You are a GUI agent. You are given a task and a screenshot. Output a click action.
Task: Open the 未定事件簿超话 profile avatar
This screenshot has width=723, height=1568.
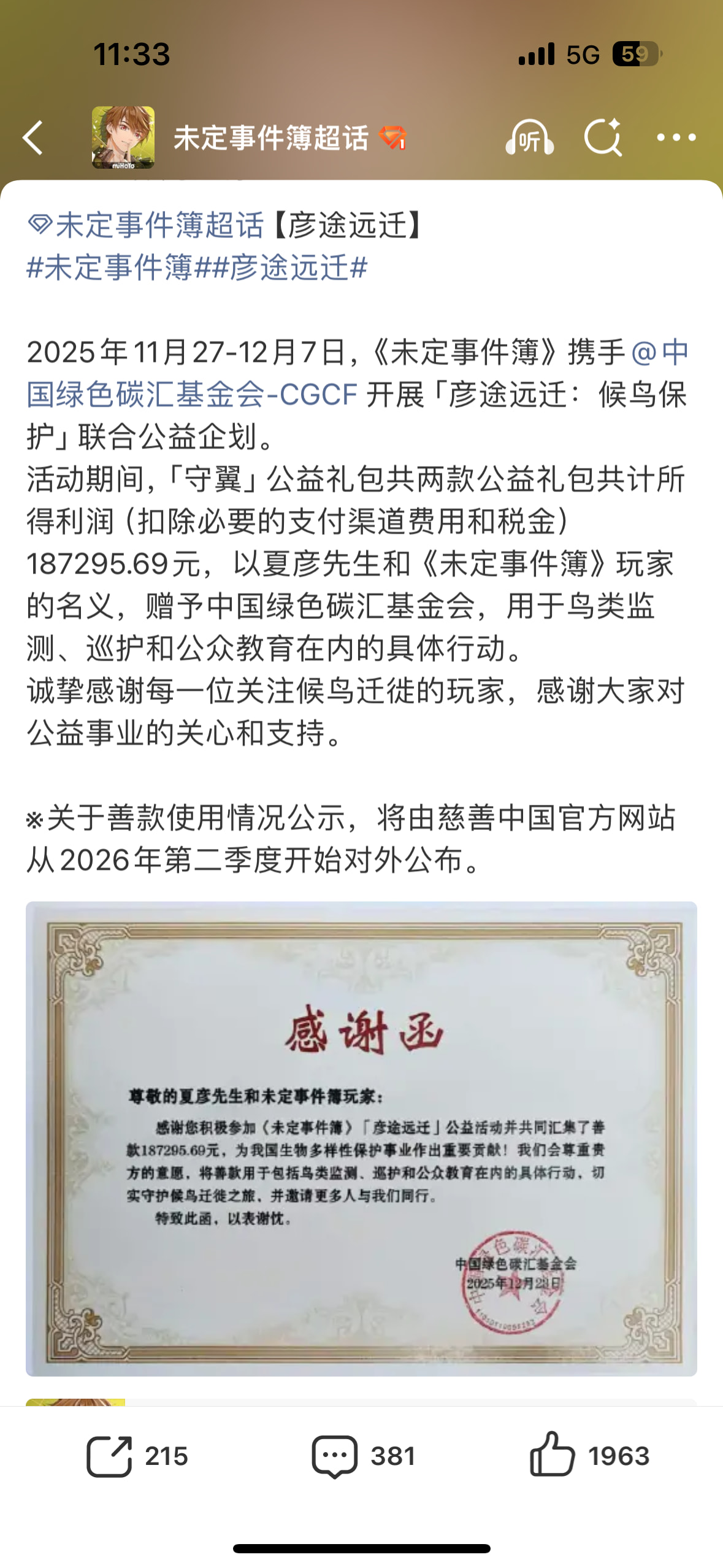(x=123, y=137)
